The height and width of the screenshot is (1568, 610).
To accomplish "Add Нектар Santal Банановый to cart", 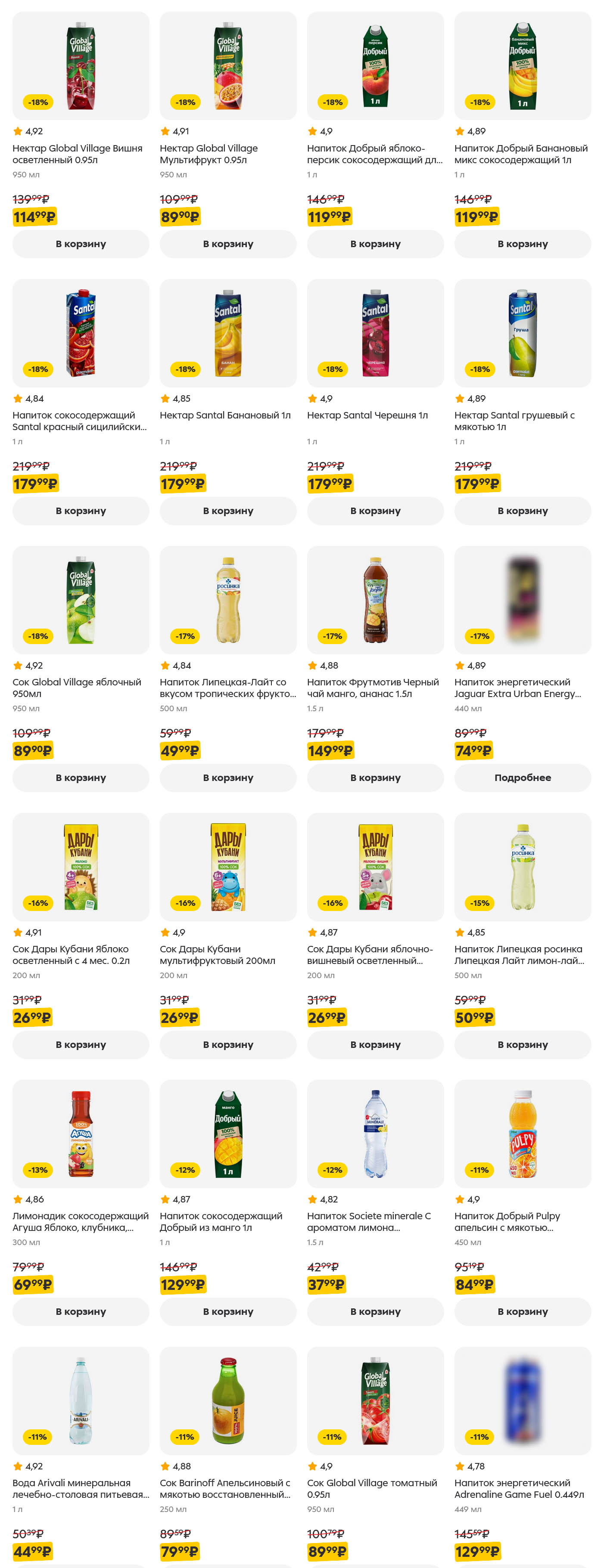I will click(228, 511).
